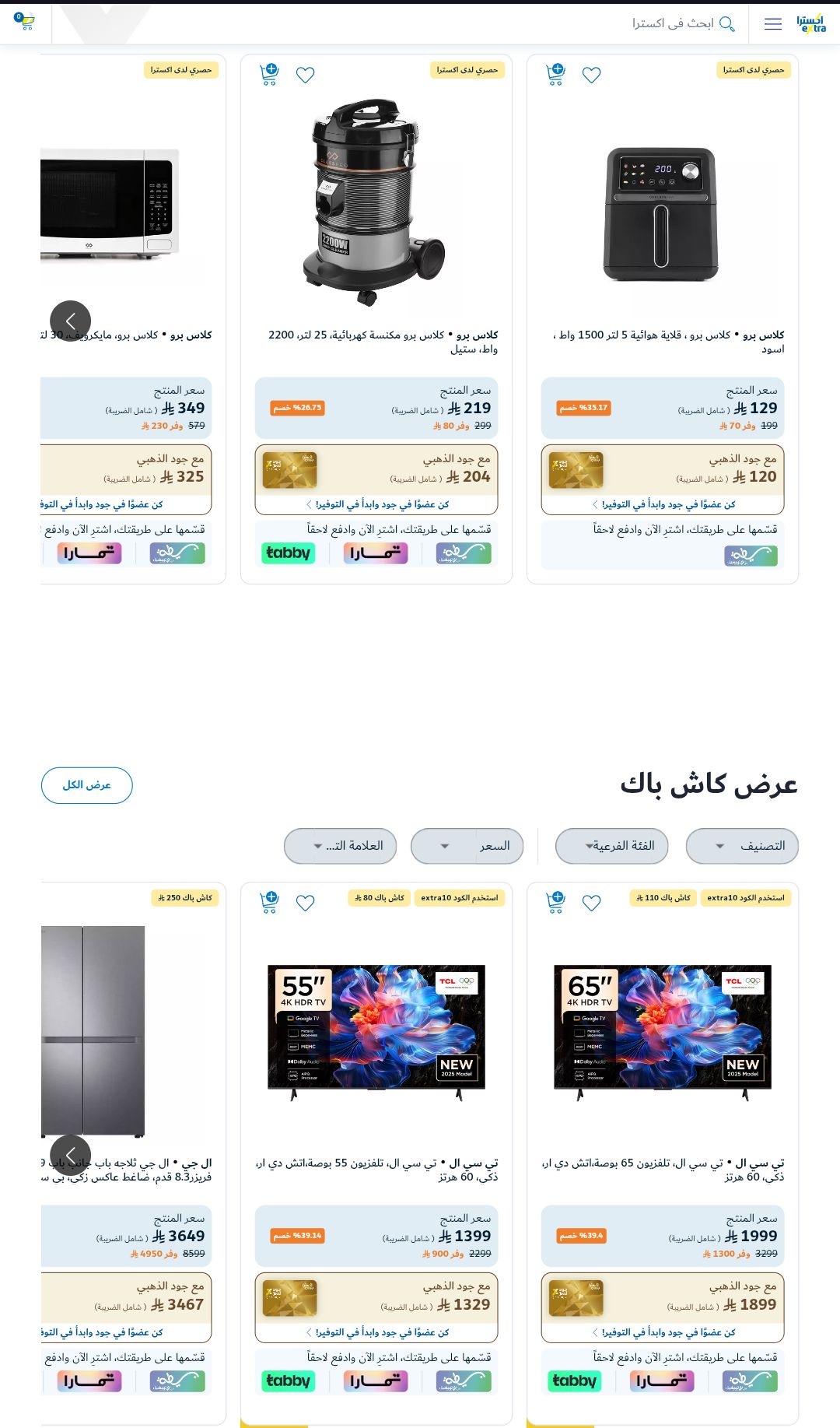840x1428 pixels.
Task: Expand the السعر filter dropdown
Action: (467, 846)
